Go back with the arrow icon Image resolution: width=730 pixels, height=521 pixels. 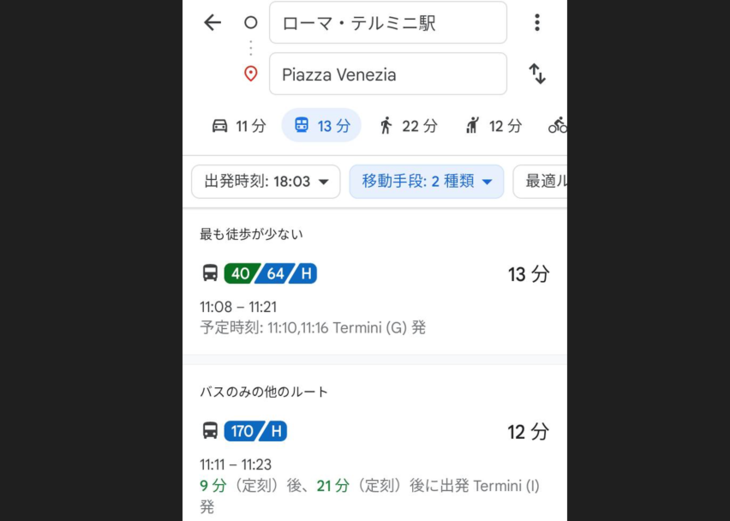212,23
